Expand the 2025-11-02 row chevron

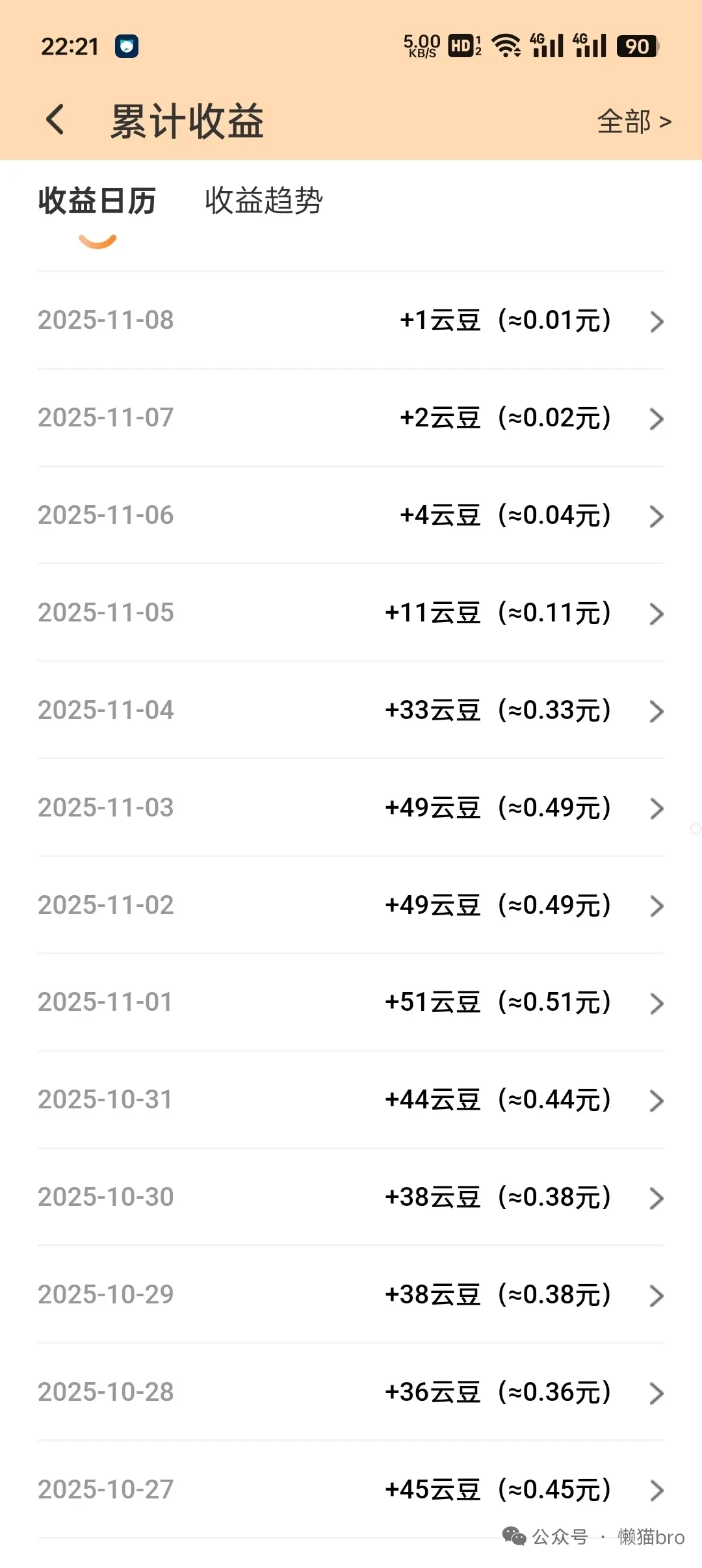pos(656,906)
